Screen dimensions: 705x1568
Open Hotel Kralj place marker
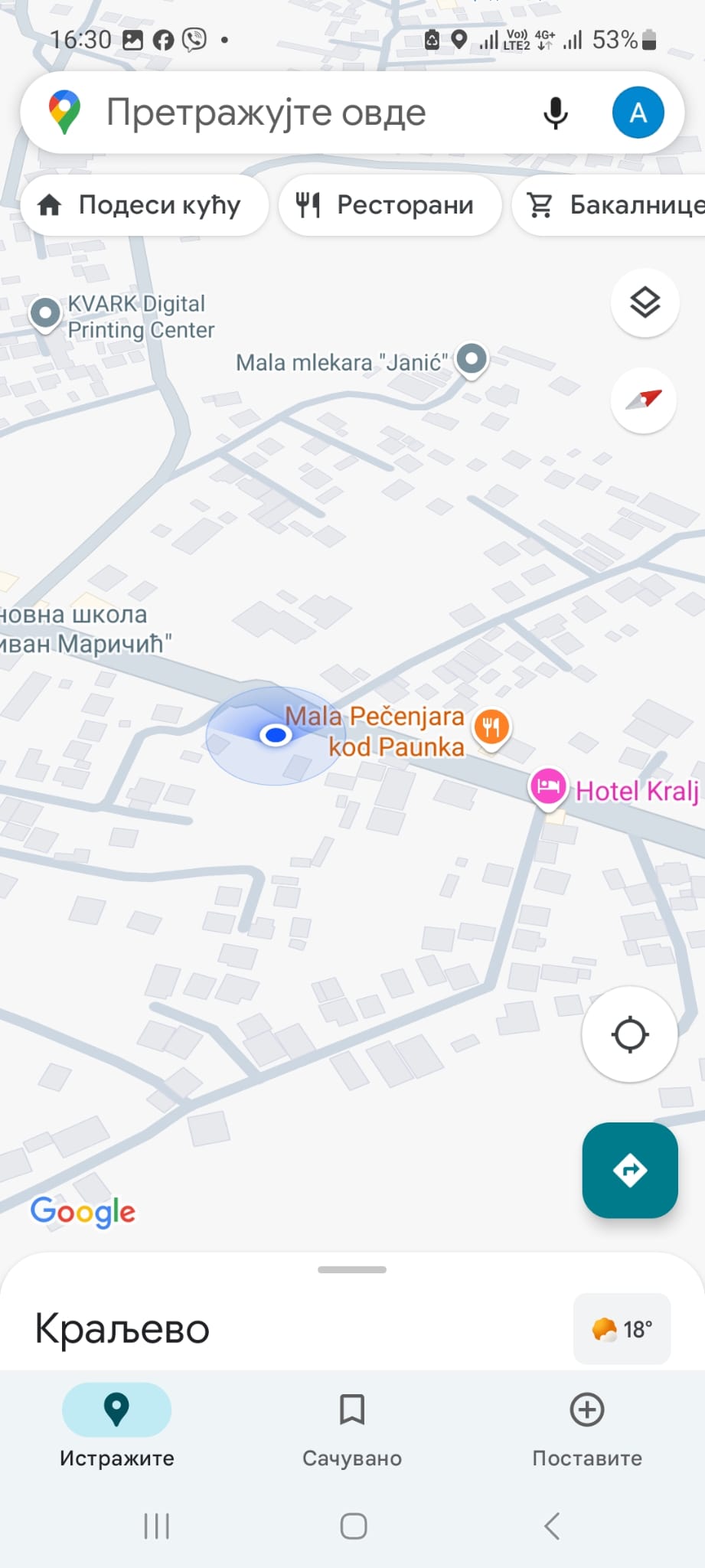coord(548,786)
